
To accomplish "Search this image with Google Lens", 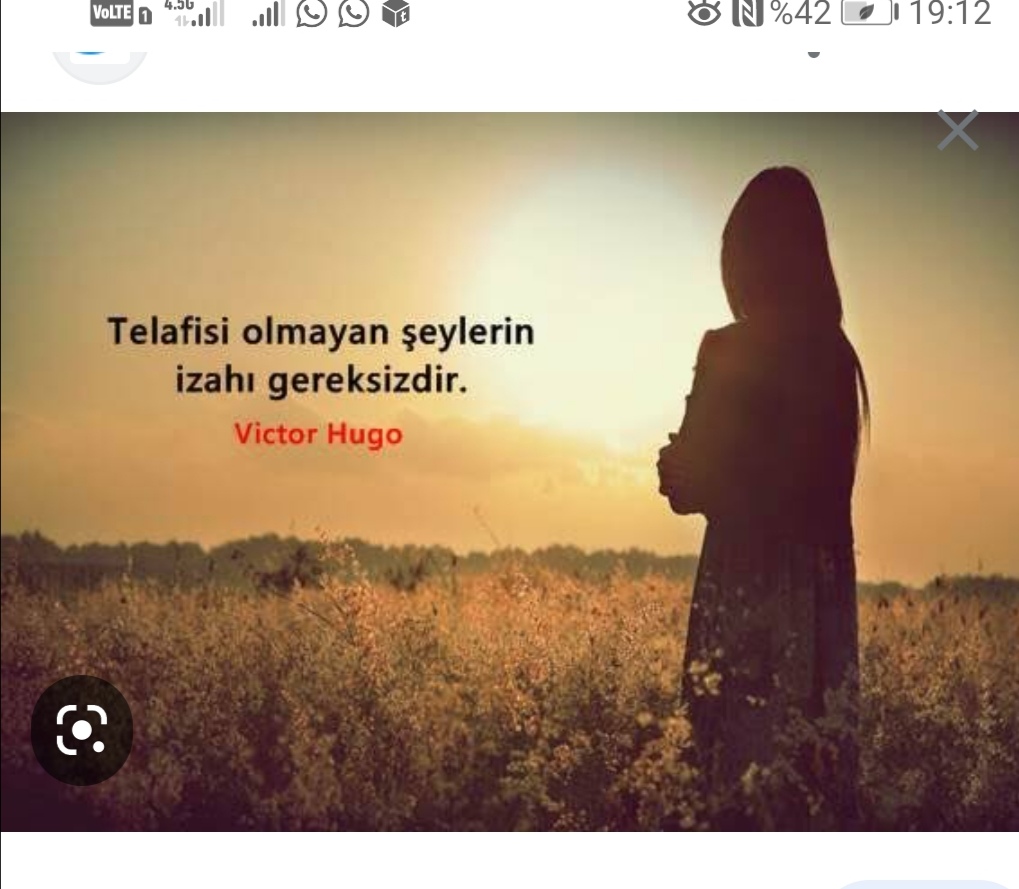I will 81,733.
